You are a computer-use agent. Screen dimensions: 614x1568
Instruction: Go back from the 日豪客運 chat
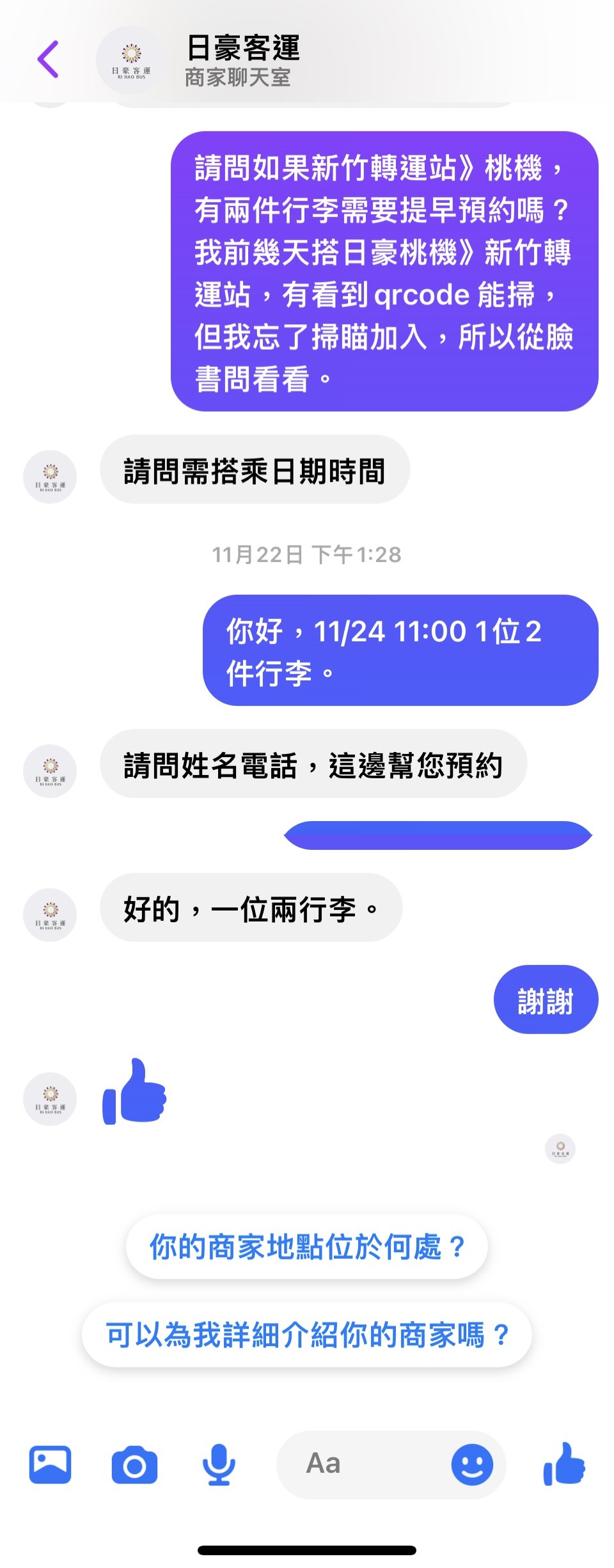click(48, 59)
